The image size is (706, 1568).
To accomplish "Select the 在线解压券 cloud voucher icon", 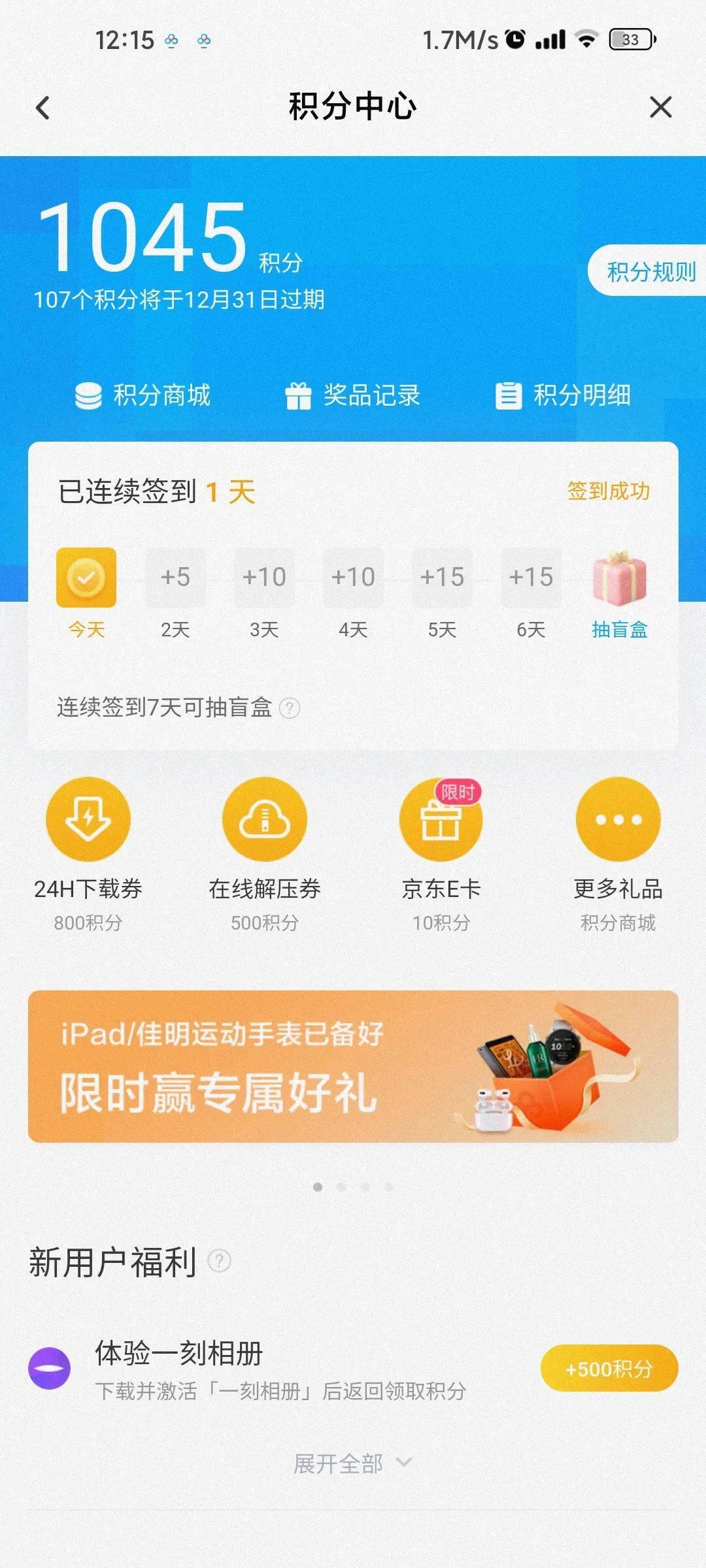I will click(264, 819).
